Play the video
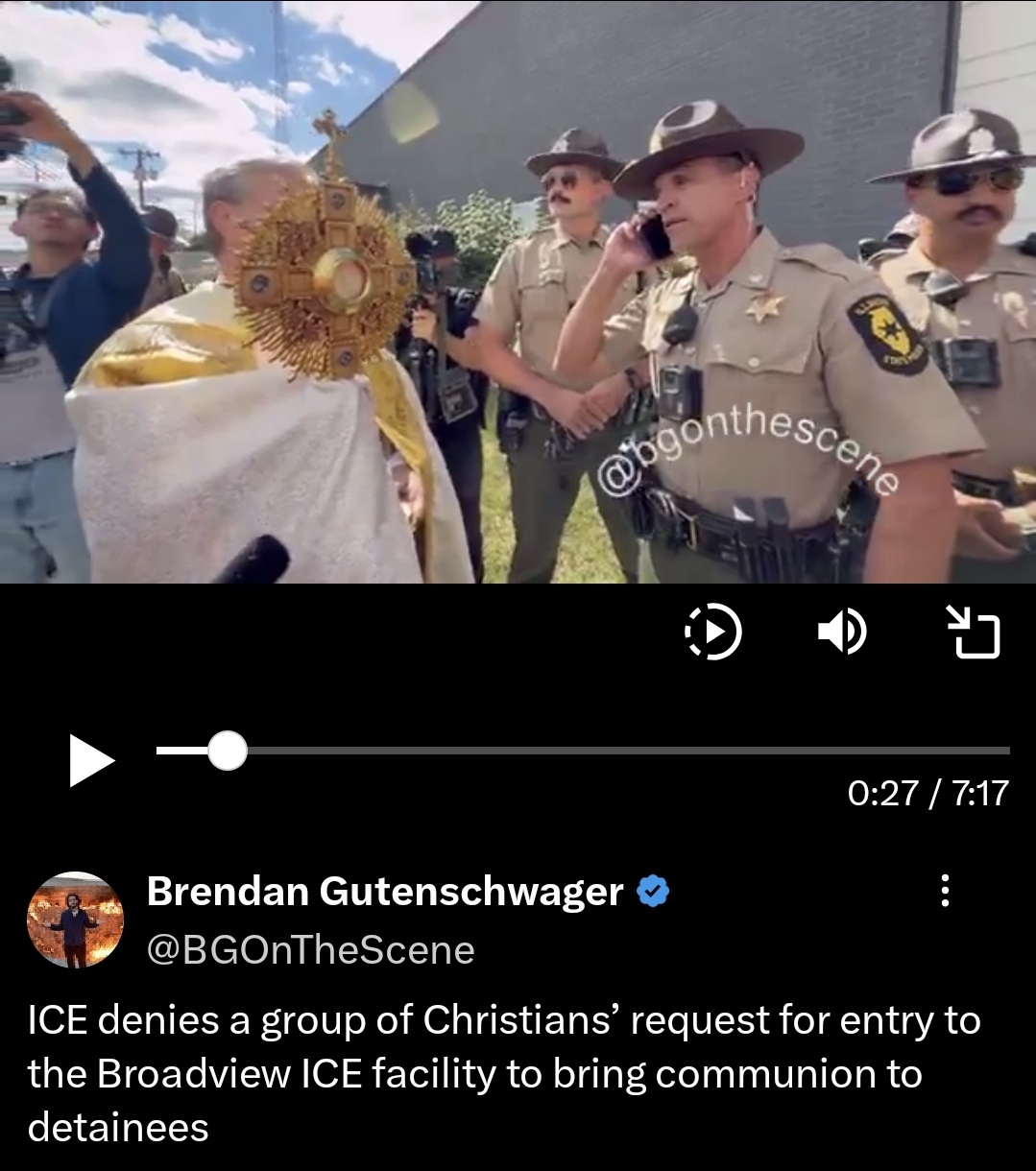Screen dimensions: 1036x1171 (x=91, y=761)
